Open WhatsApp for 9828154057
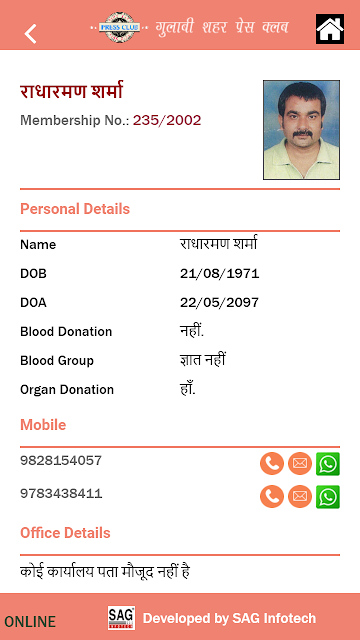The image size is (360, 640). click(x=328, y=464)
